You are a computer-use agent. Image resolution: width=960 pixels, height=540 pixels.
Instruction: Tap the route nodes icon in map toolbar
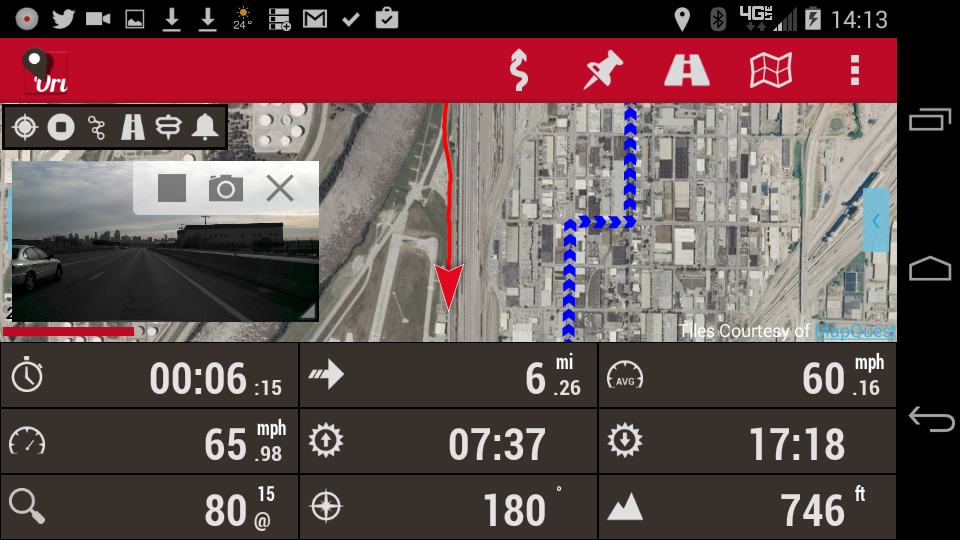[97, 127]
